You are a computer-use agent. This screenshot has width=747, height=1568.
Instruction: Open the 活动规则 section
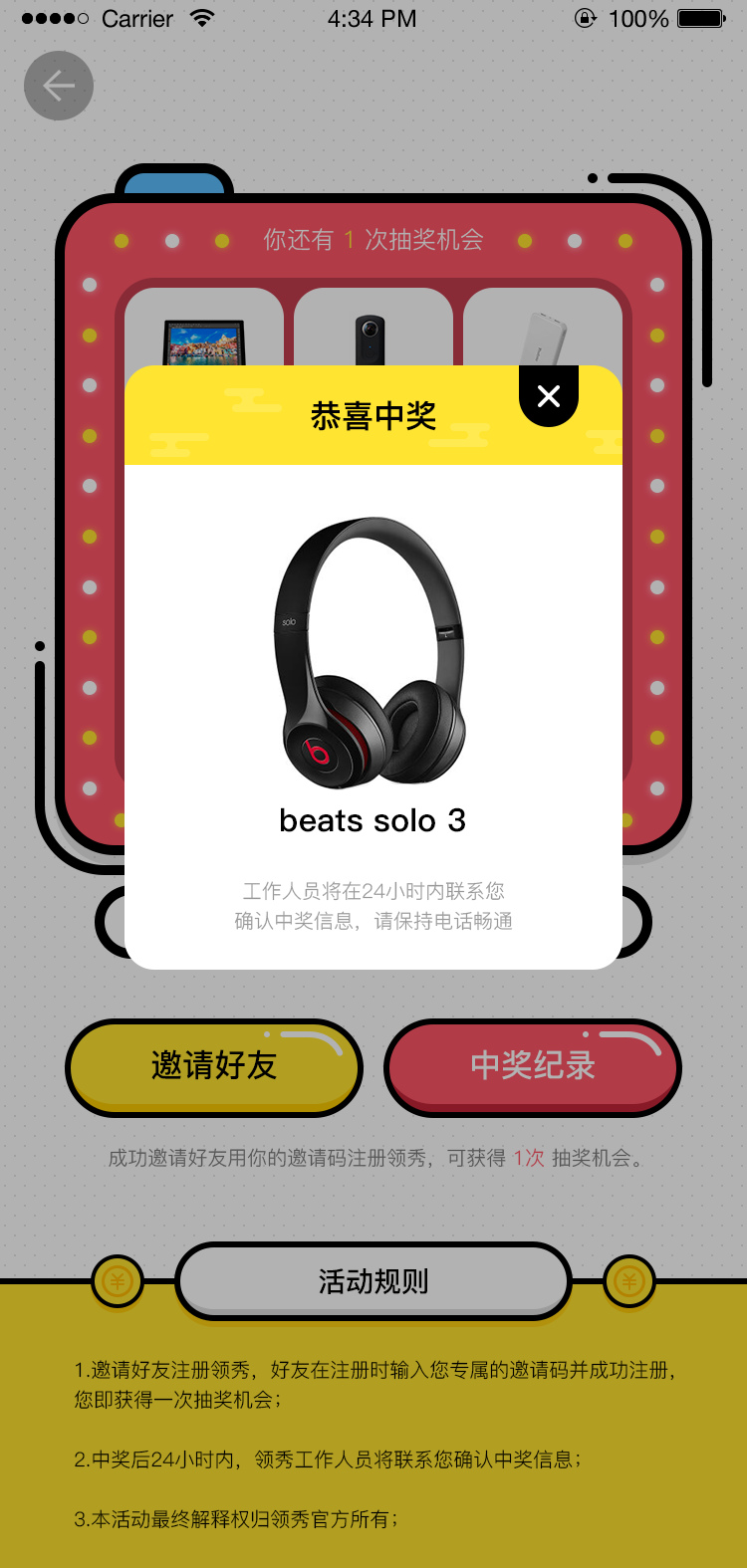click(x=373, y=1281)
